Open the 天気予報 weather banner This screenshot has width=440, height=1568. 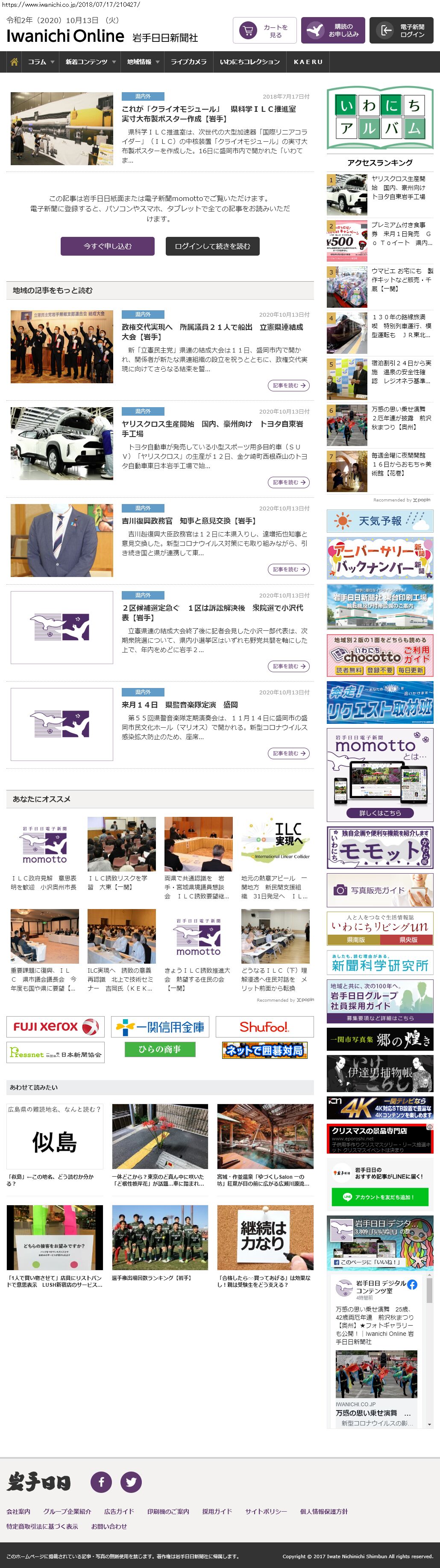pyautogui.click(x=380, y=521)
